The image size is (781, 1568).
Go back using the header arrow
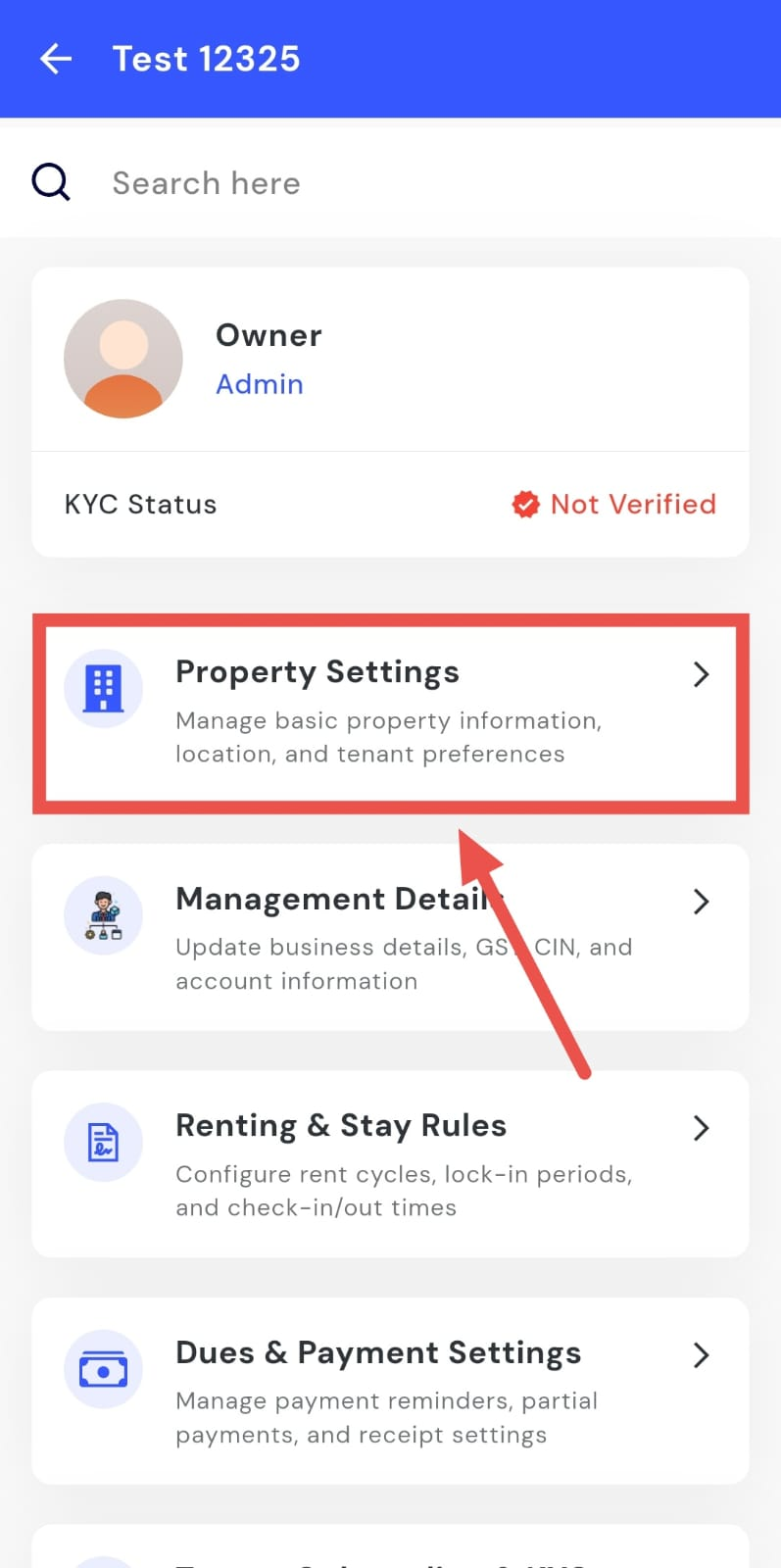[56, 59]
